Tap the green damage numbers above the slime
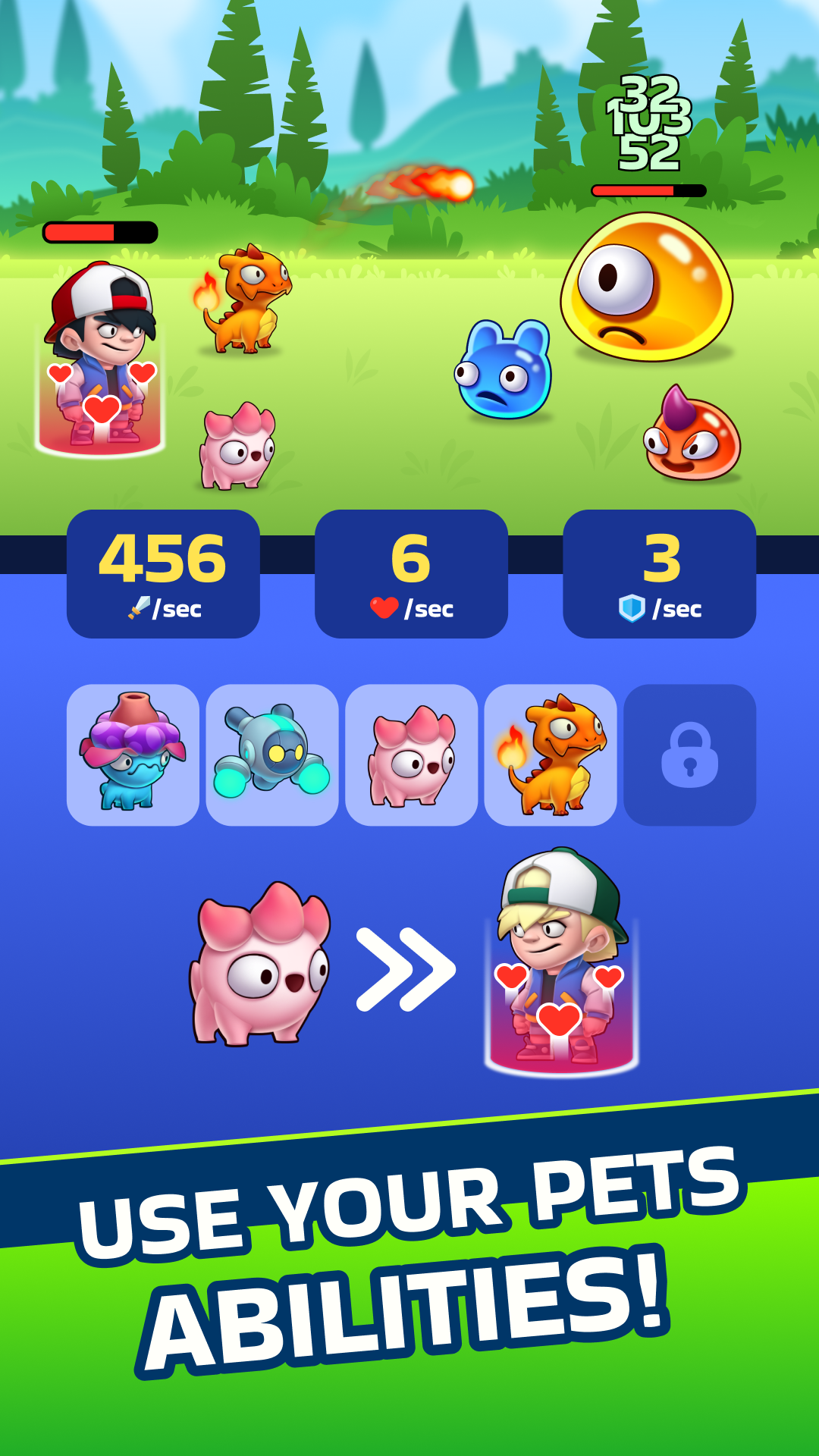The image size is (819, 1456). click(x=648, y=121)
